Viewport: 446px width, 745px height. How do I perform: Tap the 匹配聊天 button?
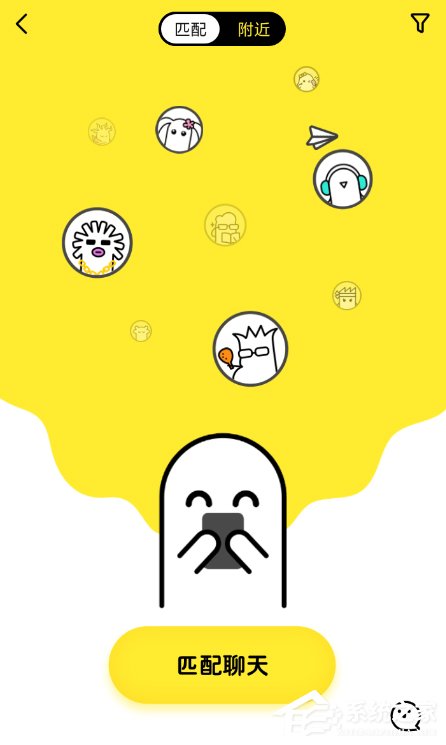pos(222,665)
